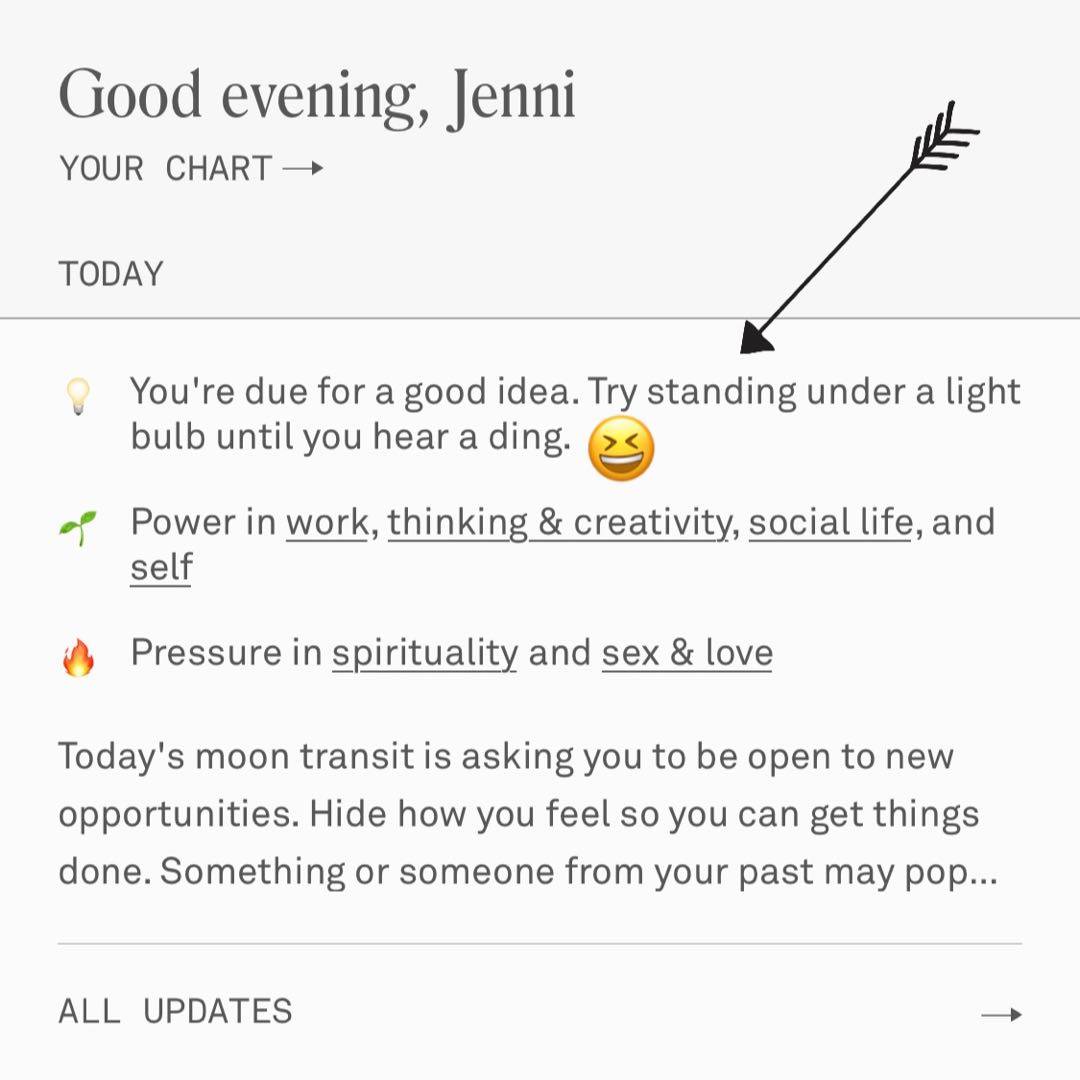The width and height of the screenshot is (1080, 1080).
Task: Tap the underlined self link
Action: tap(160, 567)
